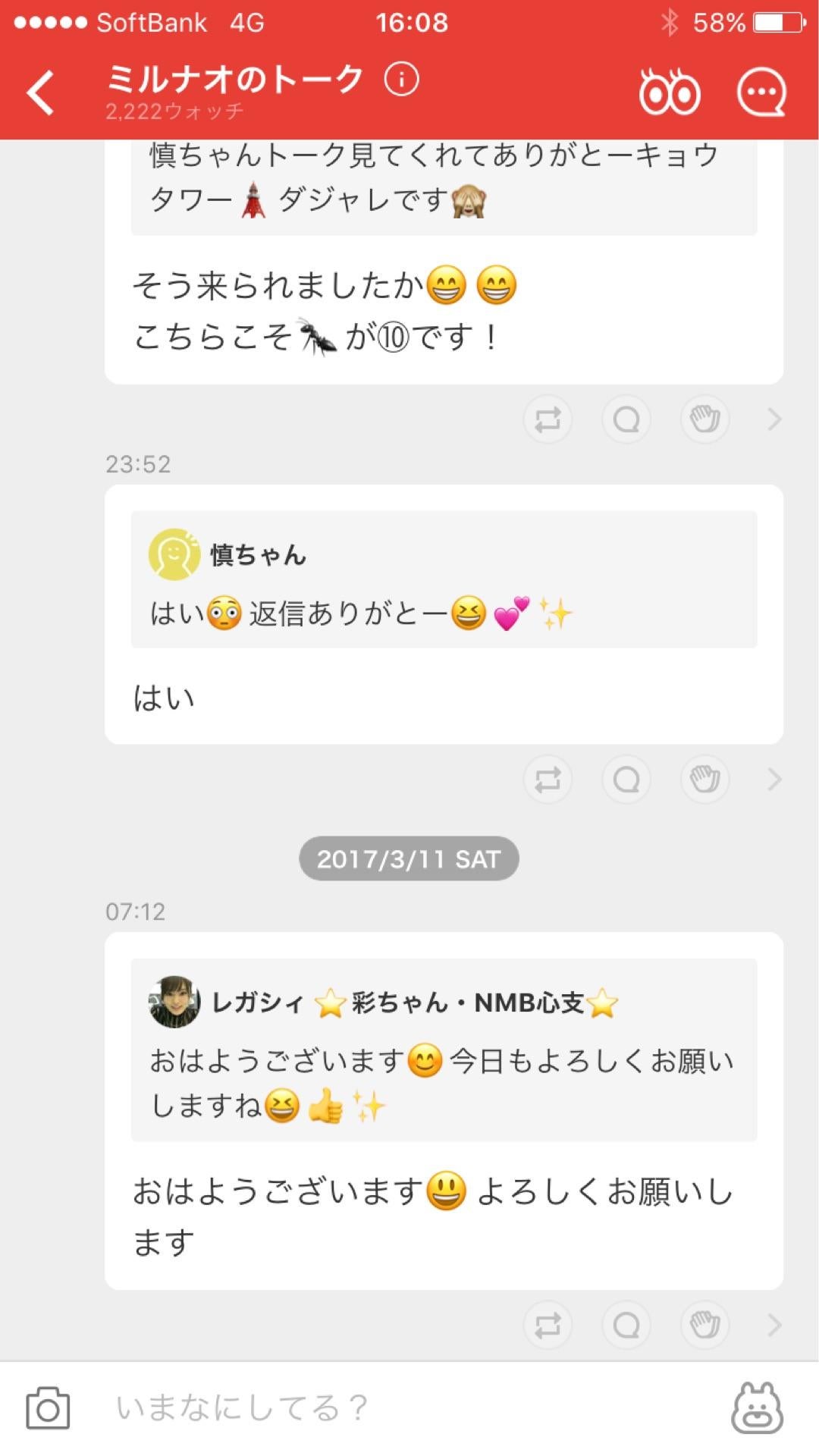Open the bear sticker picker

(757, 1408)
